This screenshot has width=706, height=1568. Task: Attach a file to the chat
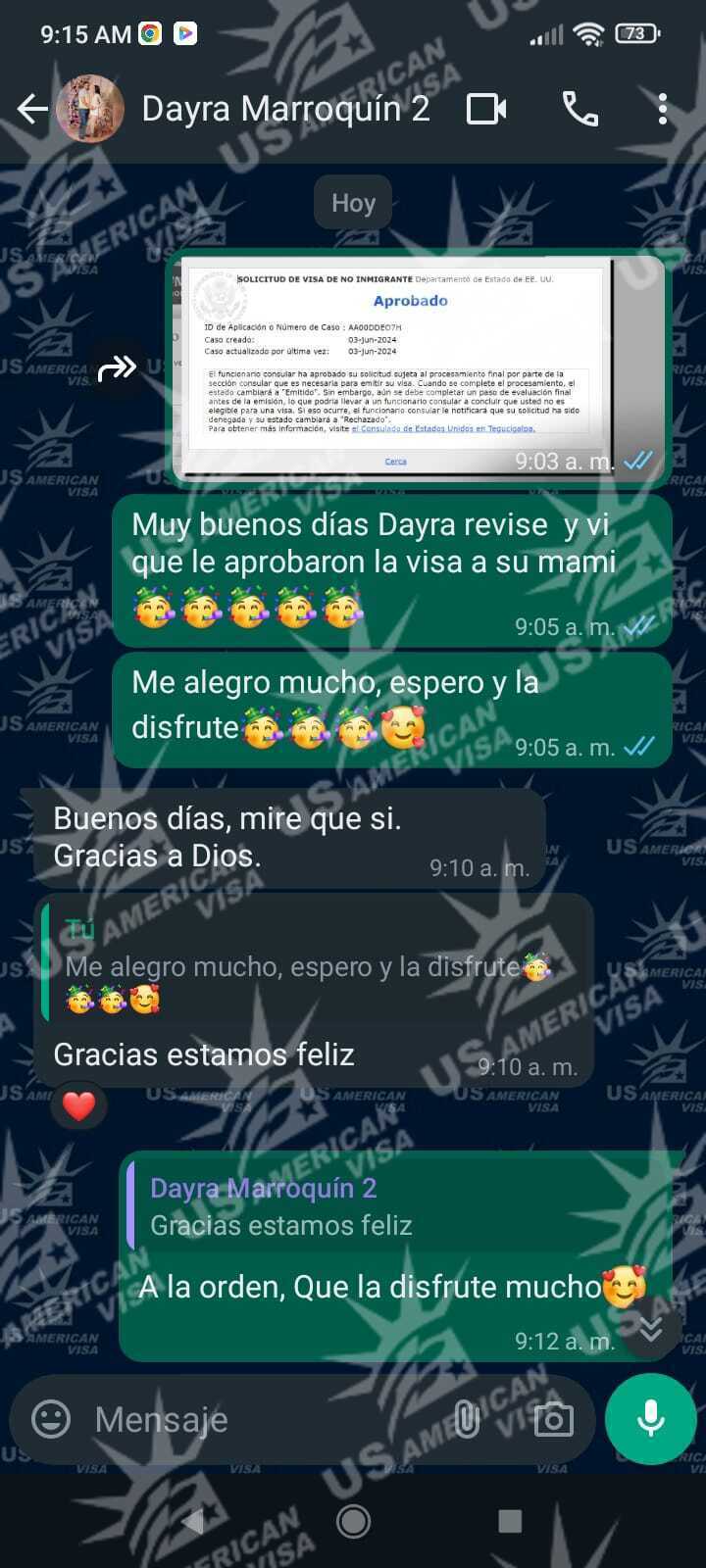tap(468, 1419)
